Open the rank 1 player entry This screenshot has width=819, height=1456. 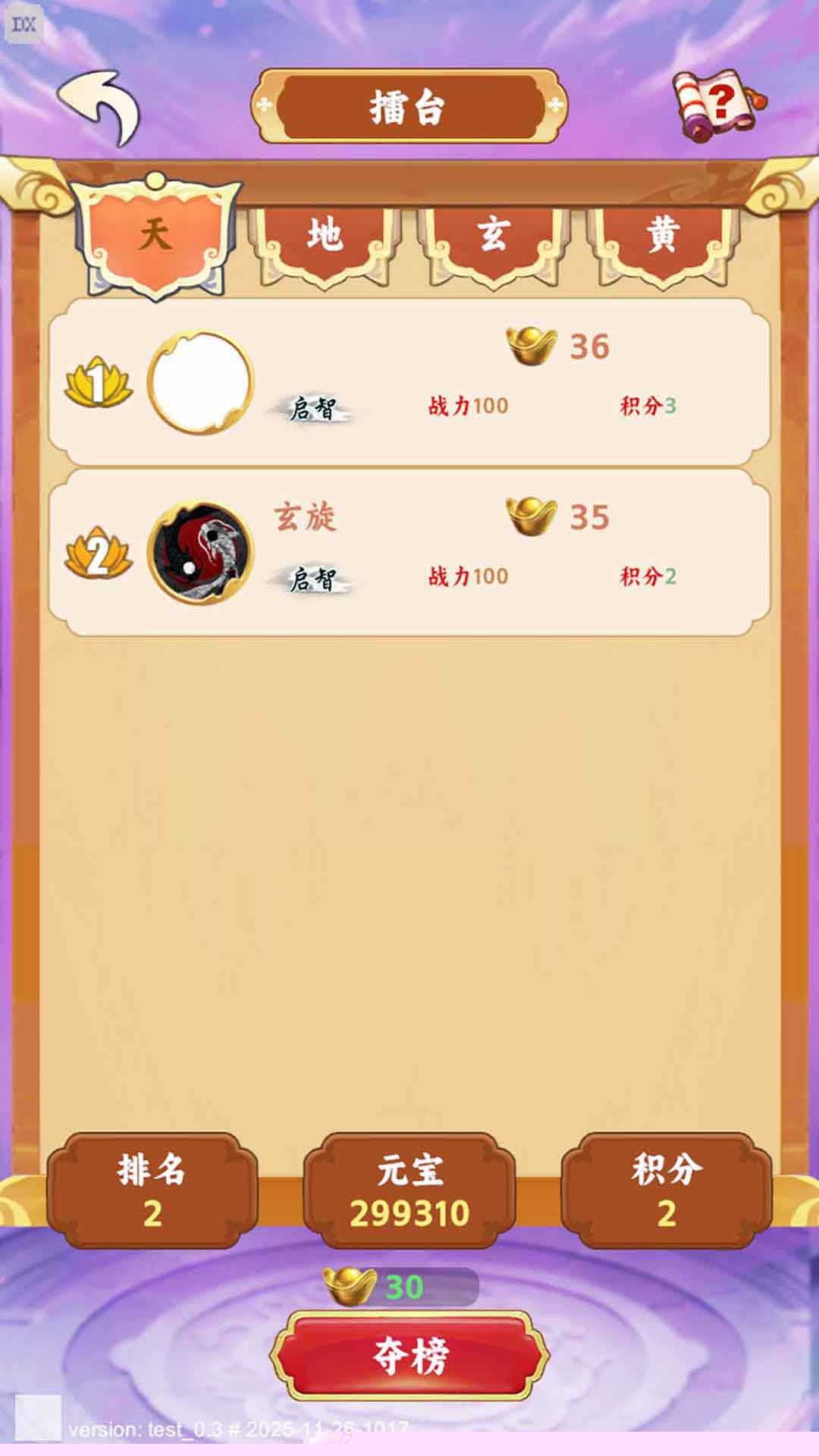tap(409, 381)
